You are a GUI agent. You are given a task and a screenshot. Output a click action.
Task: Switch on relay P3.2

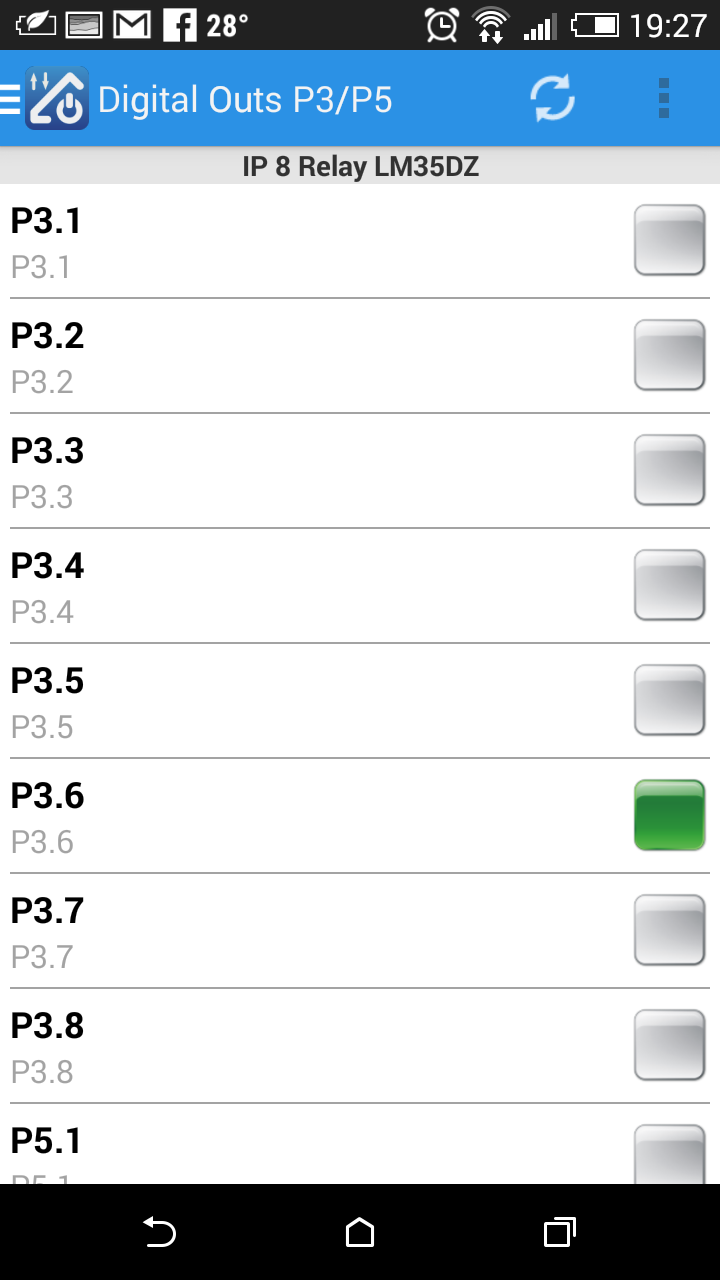point(669,355)
